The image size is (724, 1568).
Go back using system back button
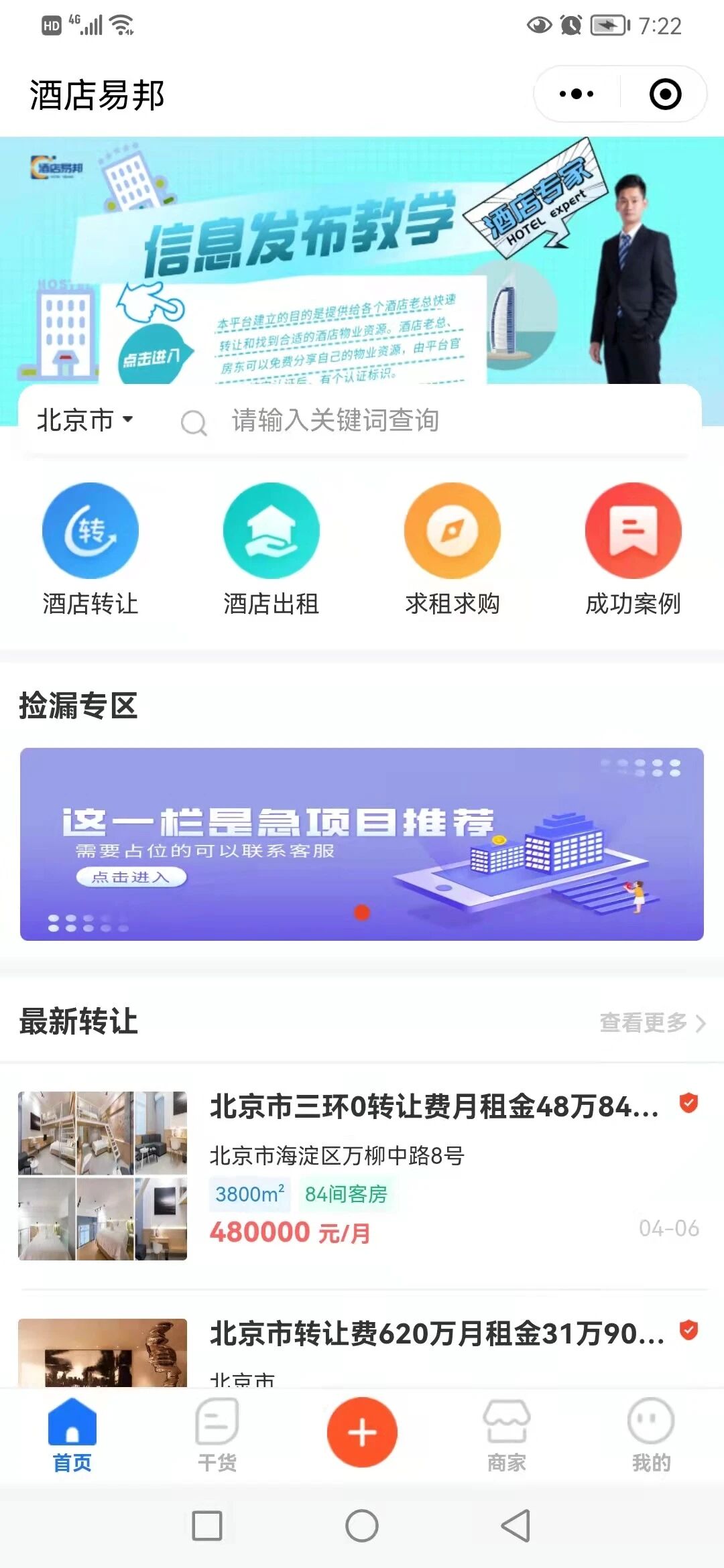(x=516, y=1526)
